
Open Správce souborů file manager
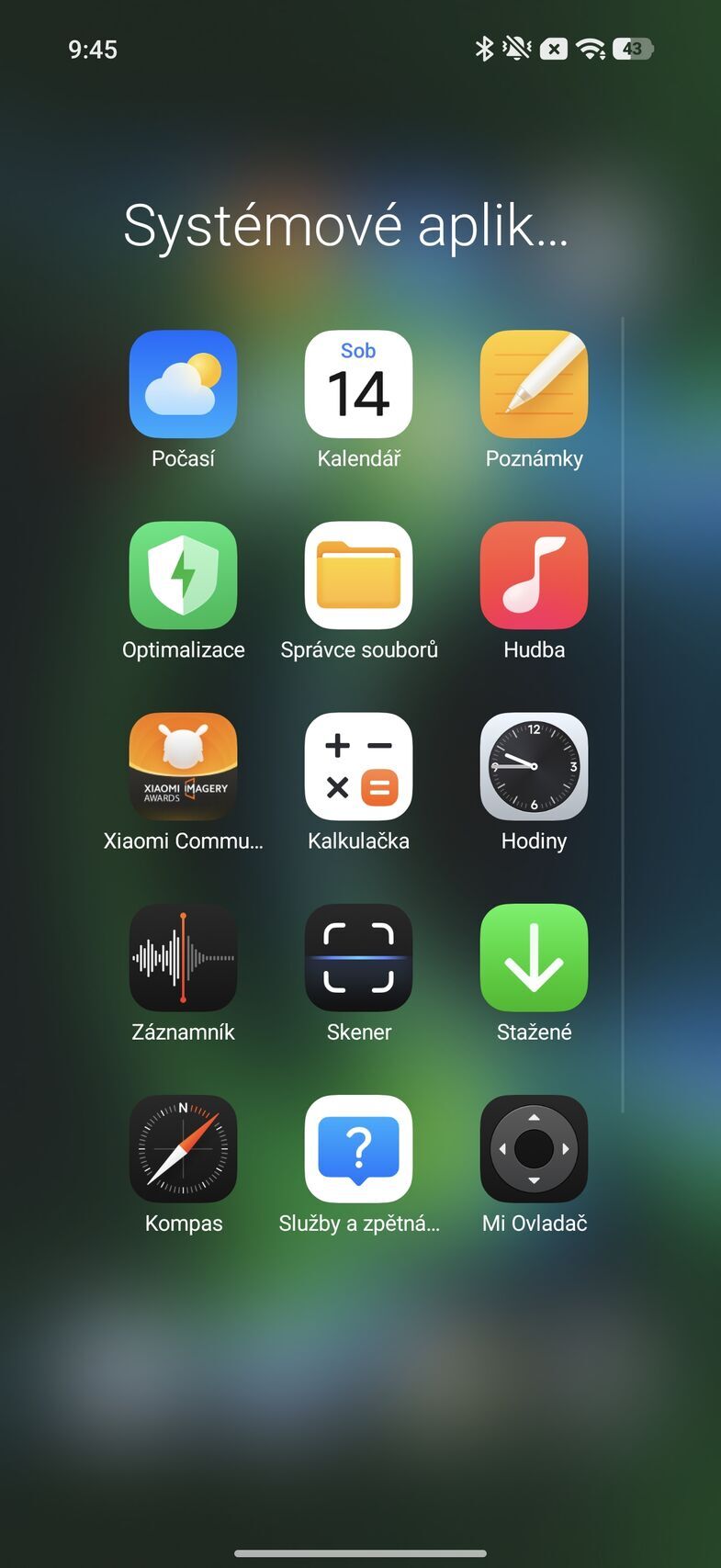[x=358, y=575]
